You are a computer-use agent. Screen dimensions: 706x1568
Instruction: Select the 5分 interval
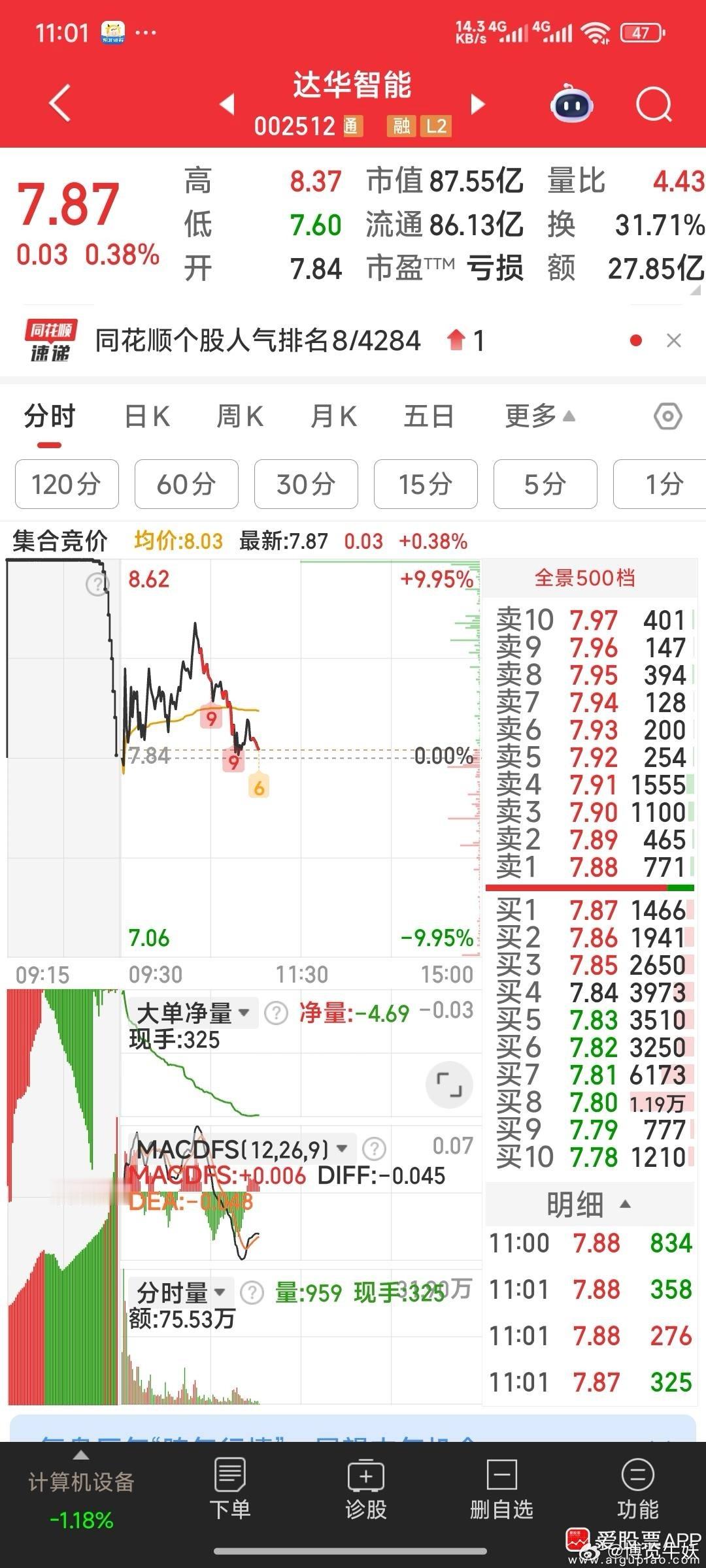545,484
